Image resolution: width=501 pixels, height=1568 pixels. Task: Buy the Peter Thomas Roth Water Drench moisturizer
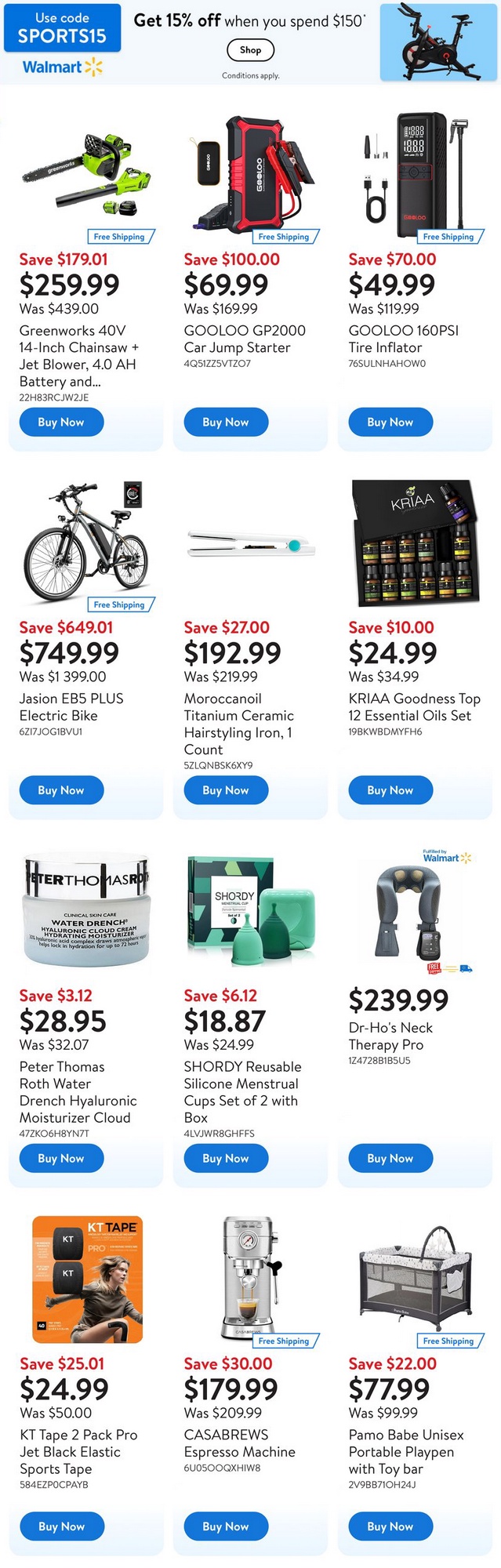pyautogui.click(x=61, y=1158)
